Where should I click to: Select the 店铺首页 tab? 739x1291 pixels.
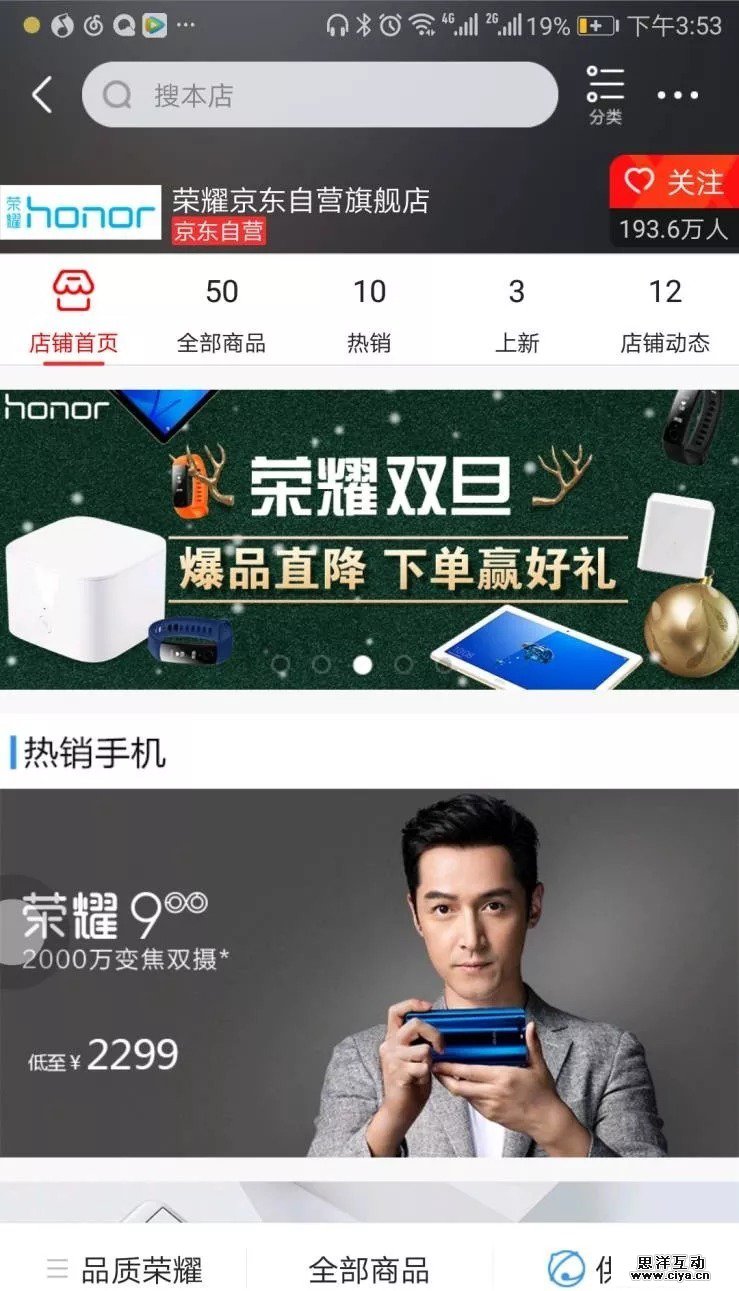[x=73, y=312]
